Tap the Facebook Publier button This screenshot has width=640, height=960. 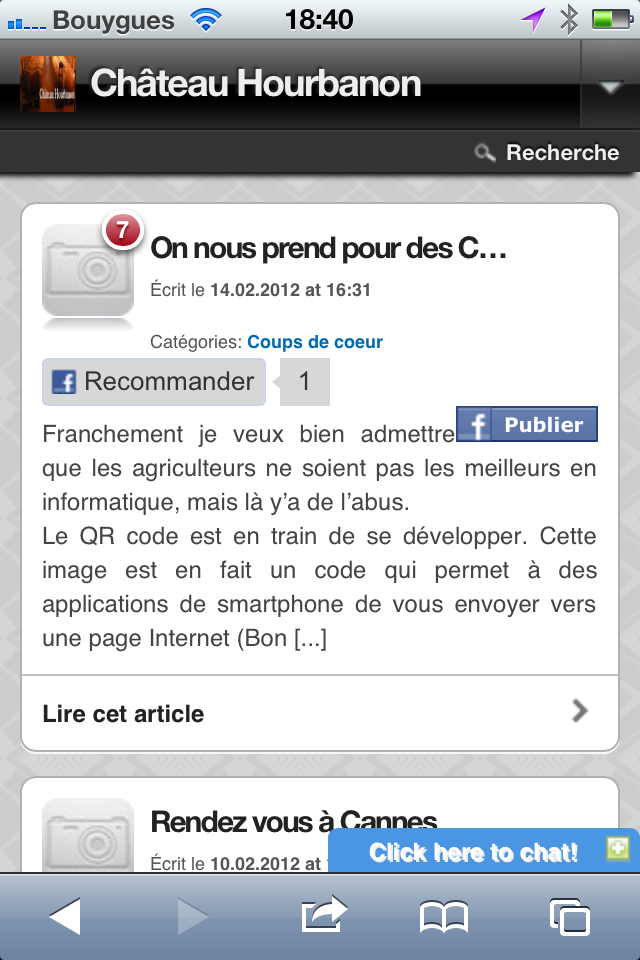tap(527, 425)
